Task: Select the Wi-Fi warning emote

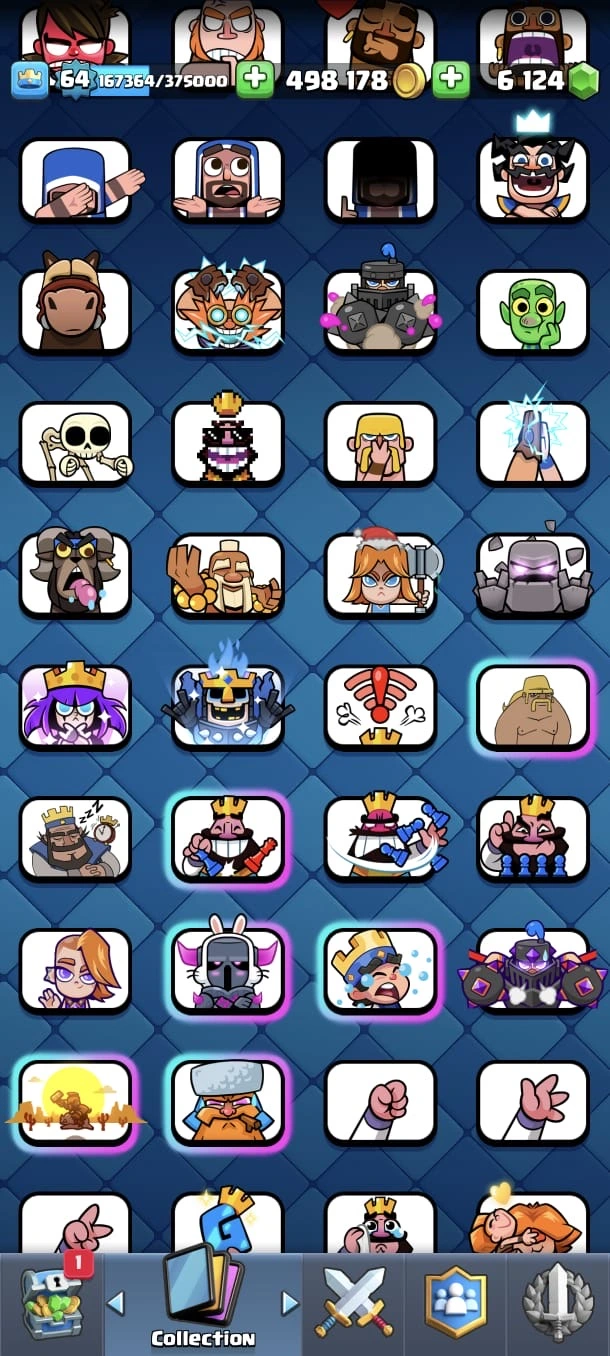Action: pyautogui.click(x=380, y=707)
